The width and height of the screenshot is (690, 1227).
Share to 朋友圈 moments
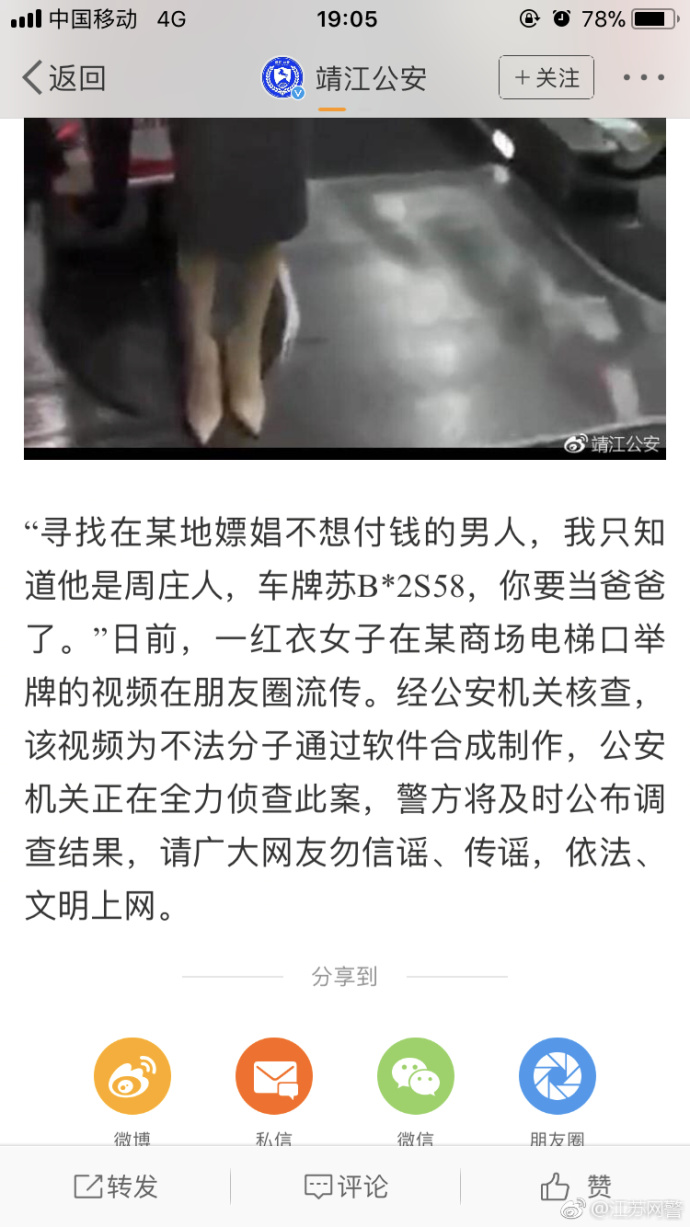(x=557, y=1077)
